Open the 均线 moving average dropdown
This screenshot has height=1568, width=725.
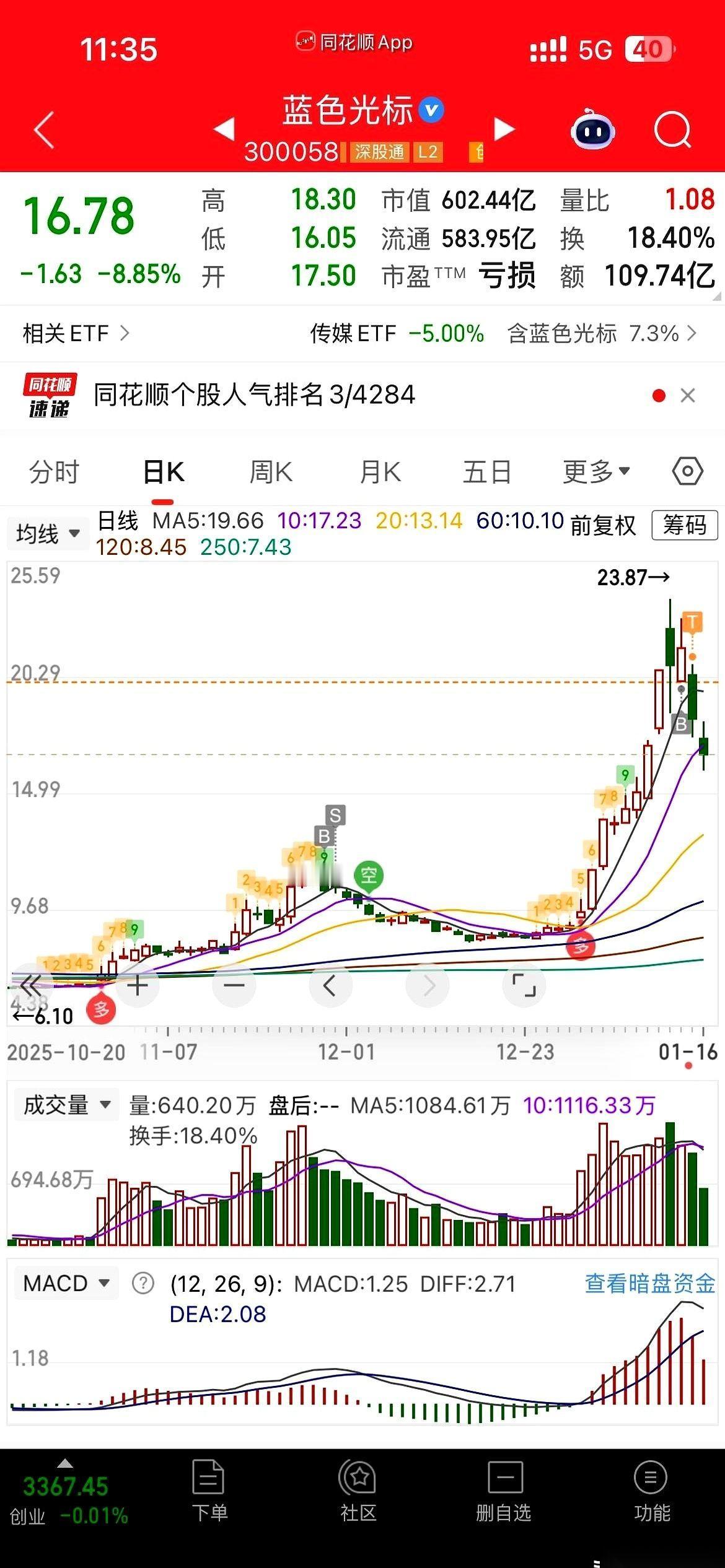point(47,533)
